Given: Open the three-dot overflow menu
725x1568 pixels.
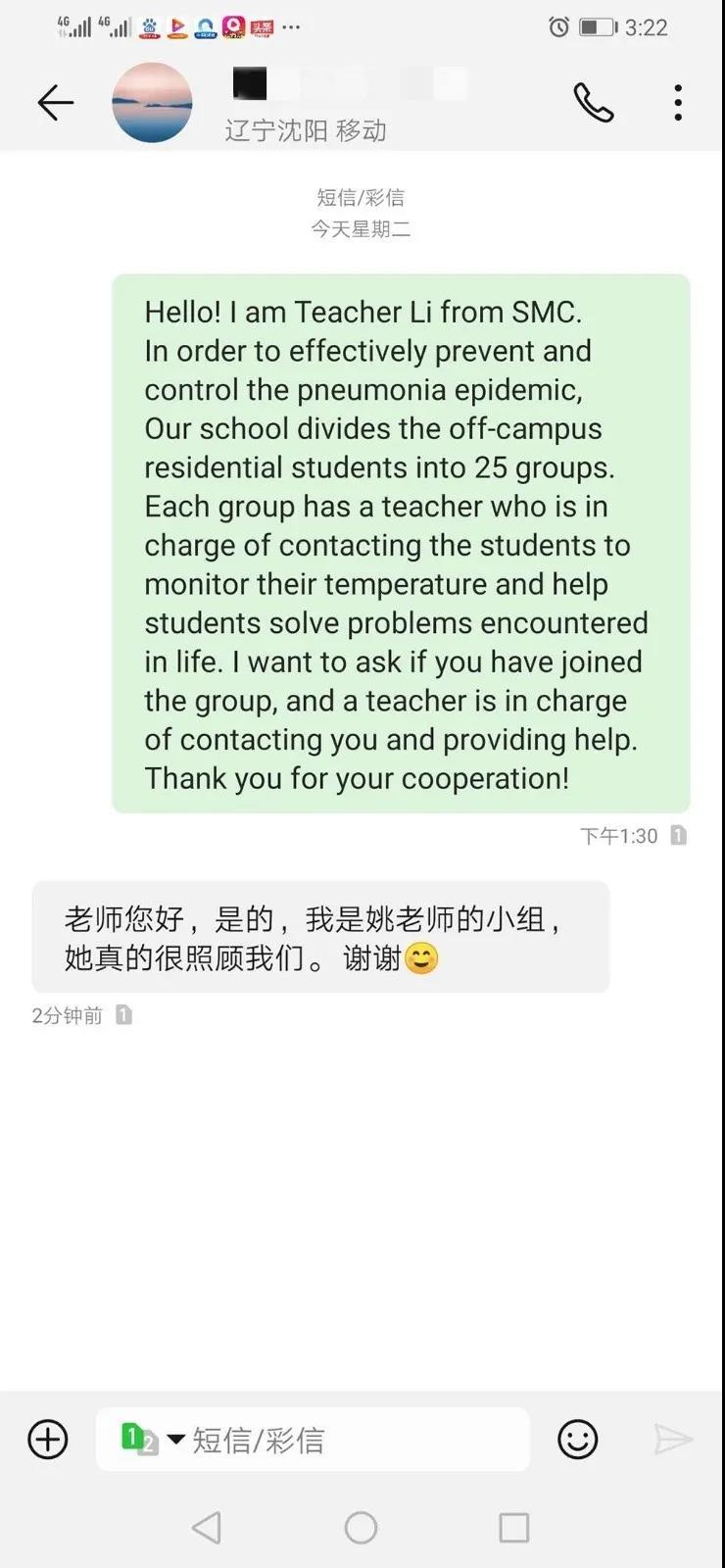Looking at the screenshot, I should tap(678, 102).
